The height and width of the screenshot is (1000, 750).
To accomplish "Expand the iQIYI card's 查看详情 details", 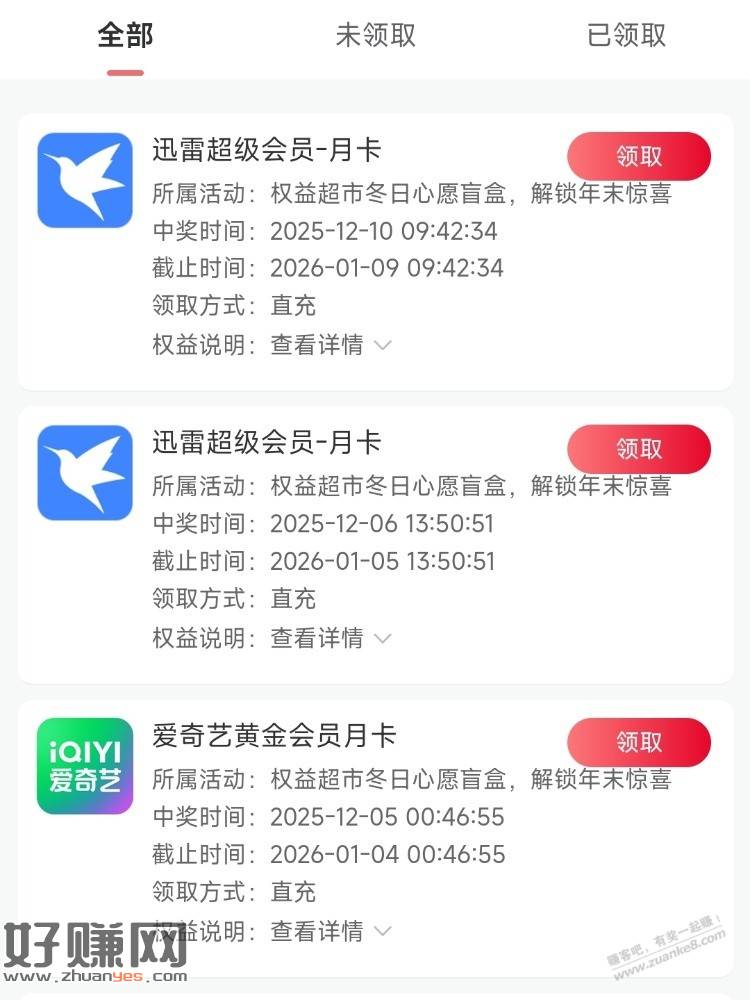I will coord(318,931).
